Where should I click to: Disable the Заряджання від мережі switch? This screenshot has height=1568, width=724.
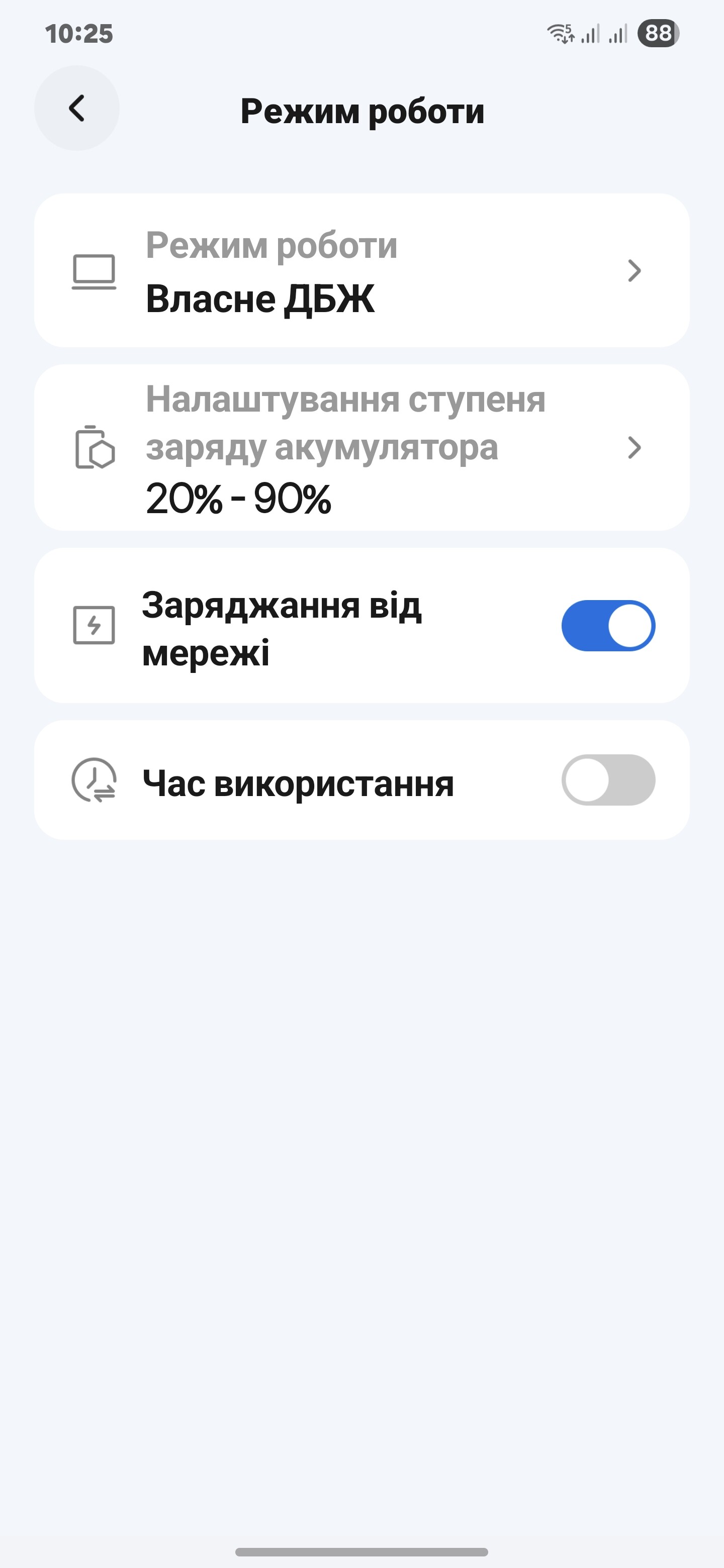pos(608,626)
